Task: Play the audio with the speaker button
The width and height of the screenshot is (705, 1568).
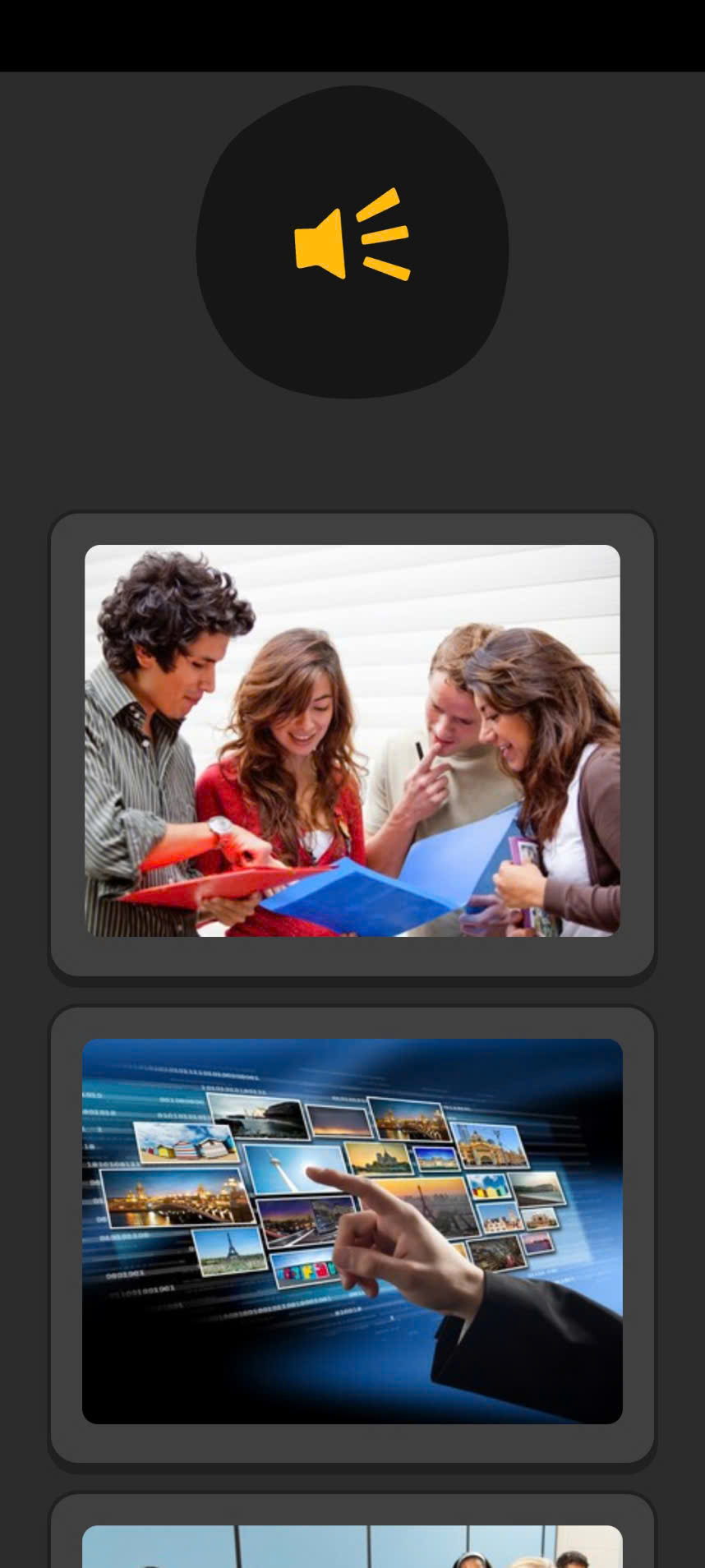Action: (x=352, y=242)
